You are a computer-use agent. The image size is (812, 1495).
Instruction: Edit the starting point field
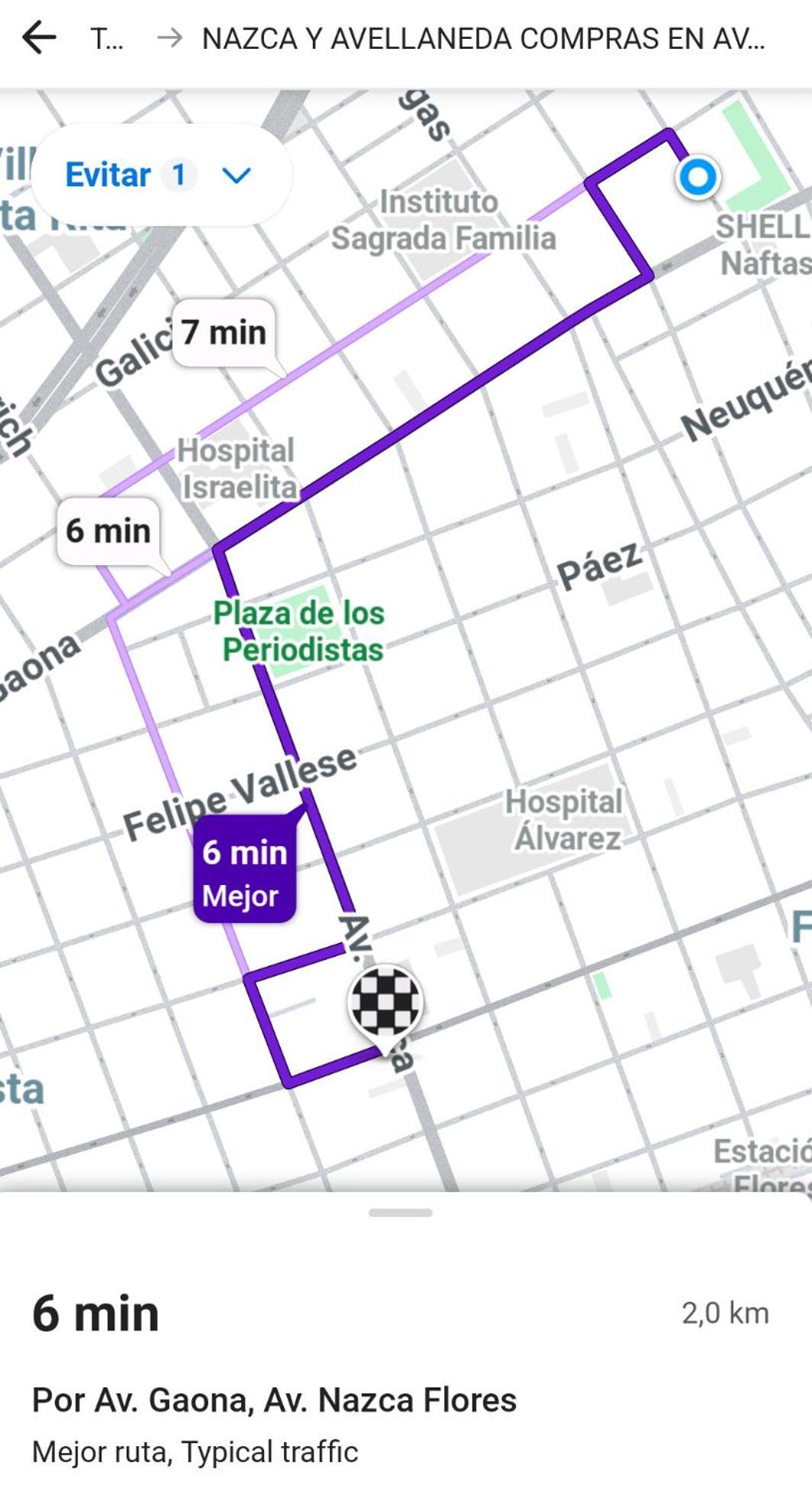107,38
